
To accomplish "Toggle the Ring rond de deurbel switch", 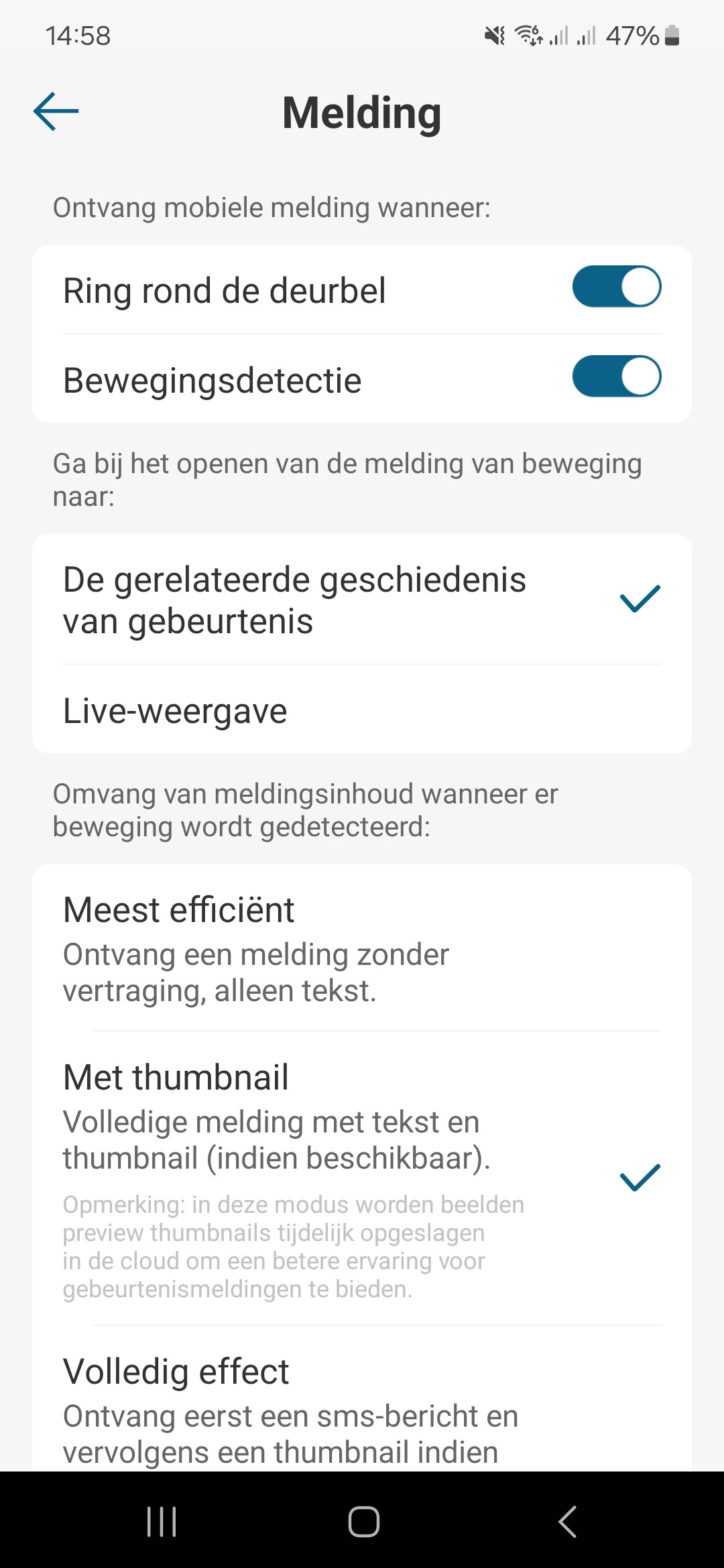I will pos(616,287).
